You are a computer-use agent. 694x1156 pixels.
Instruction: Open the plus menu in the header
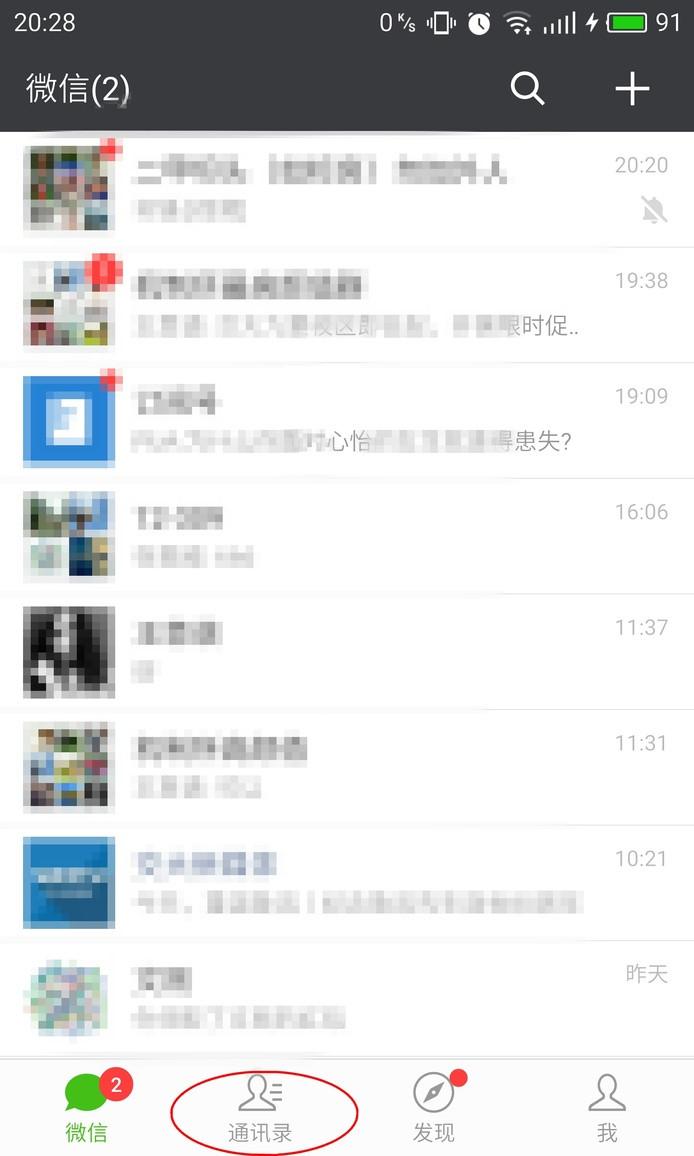coord(632,88)
